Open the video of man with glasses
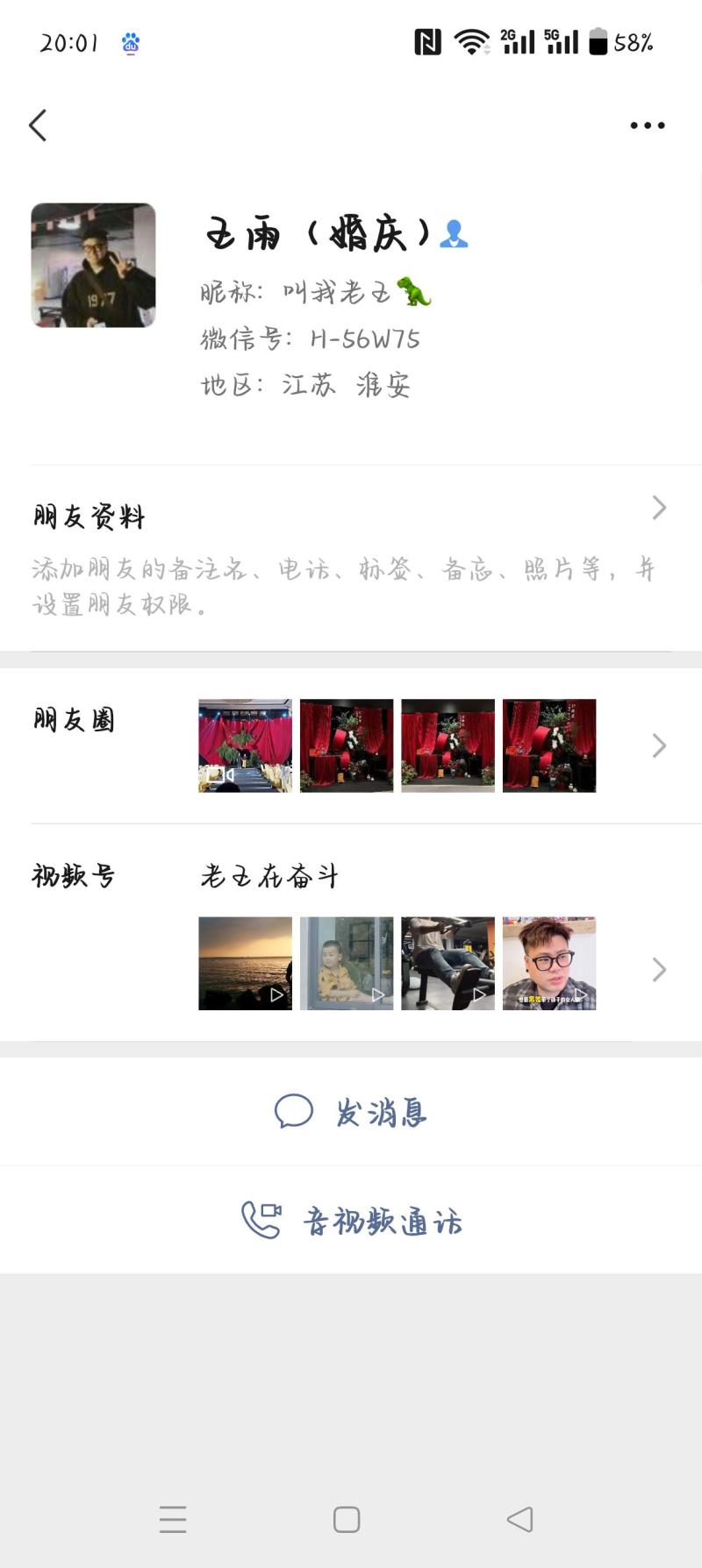The height and width of the screenshot is (1568, 702). tap(548, 963)
